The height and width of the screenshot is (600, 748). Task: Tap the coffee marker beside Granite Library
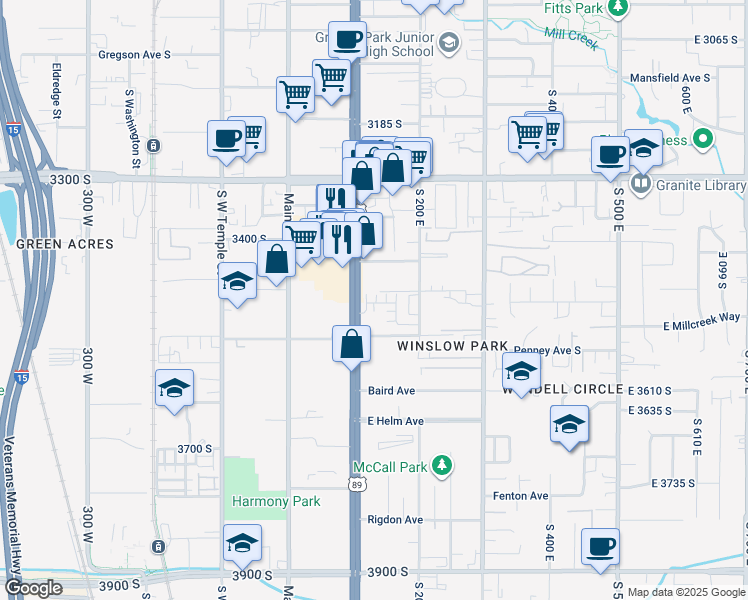click(609, 155)
